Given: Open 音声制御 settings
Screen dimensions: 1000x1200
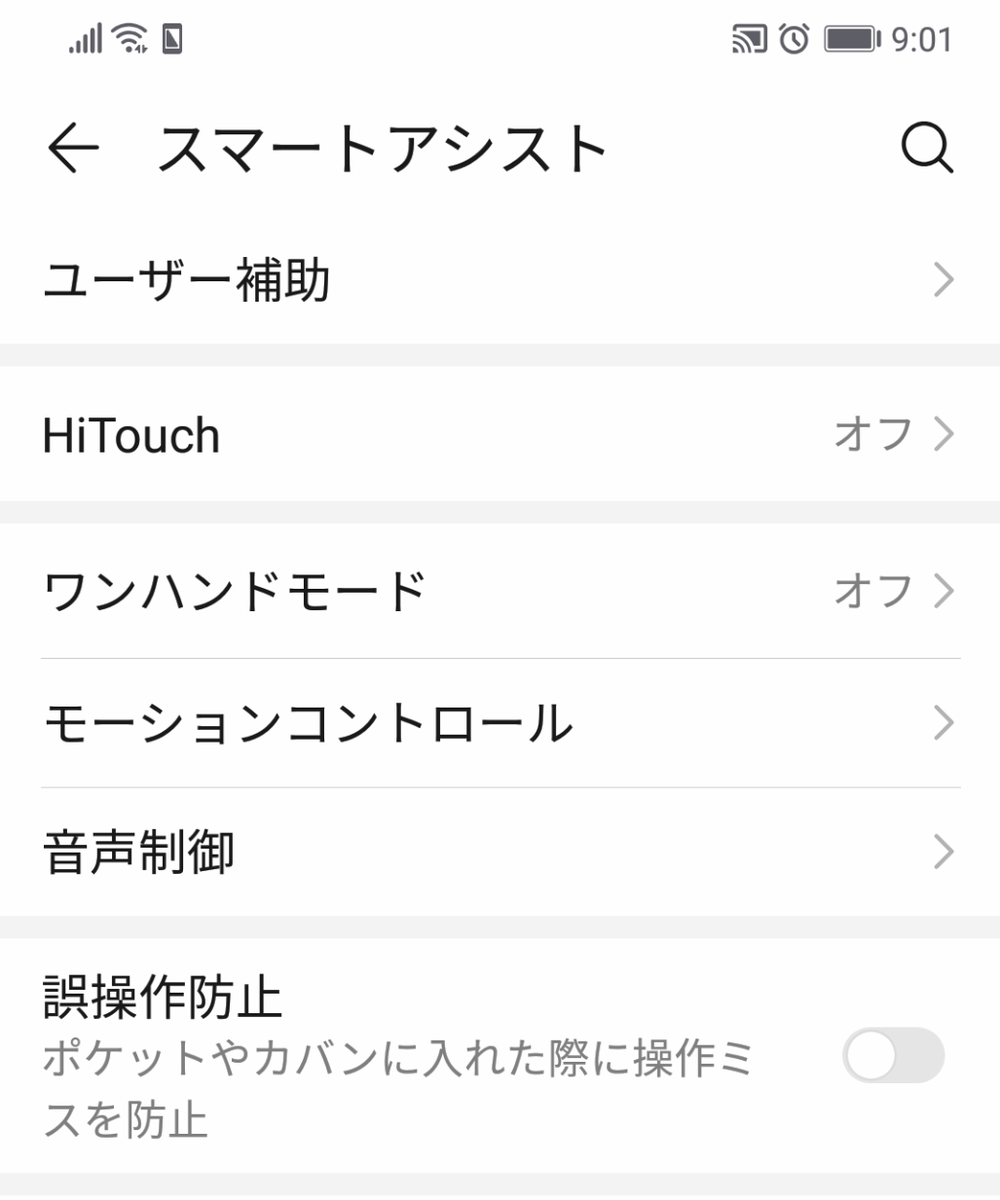Looking at the screenshot, I should pyautogui.click(x=500, y=853).
